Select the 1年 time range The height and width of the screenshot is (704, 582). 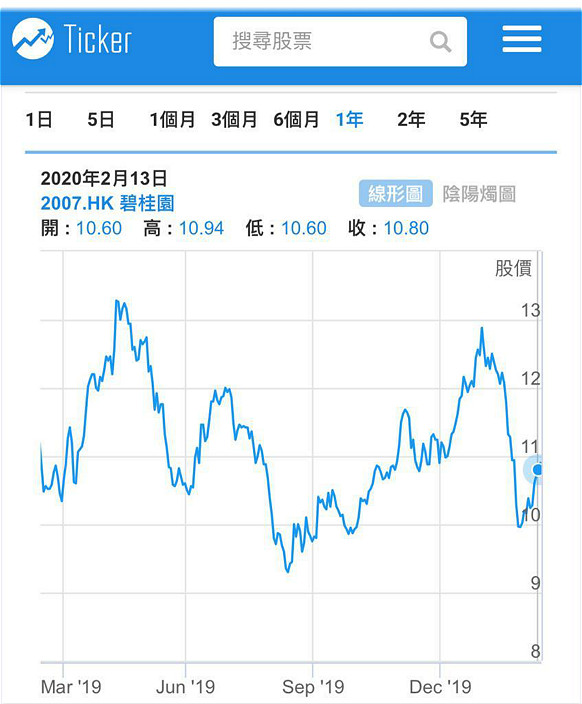click(350, 120)
